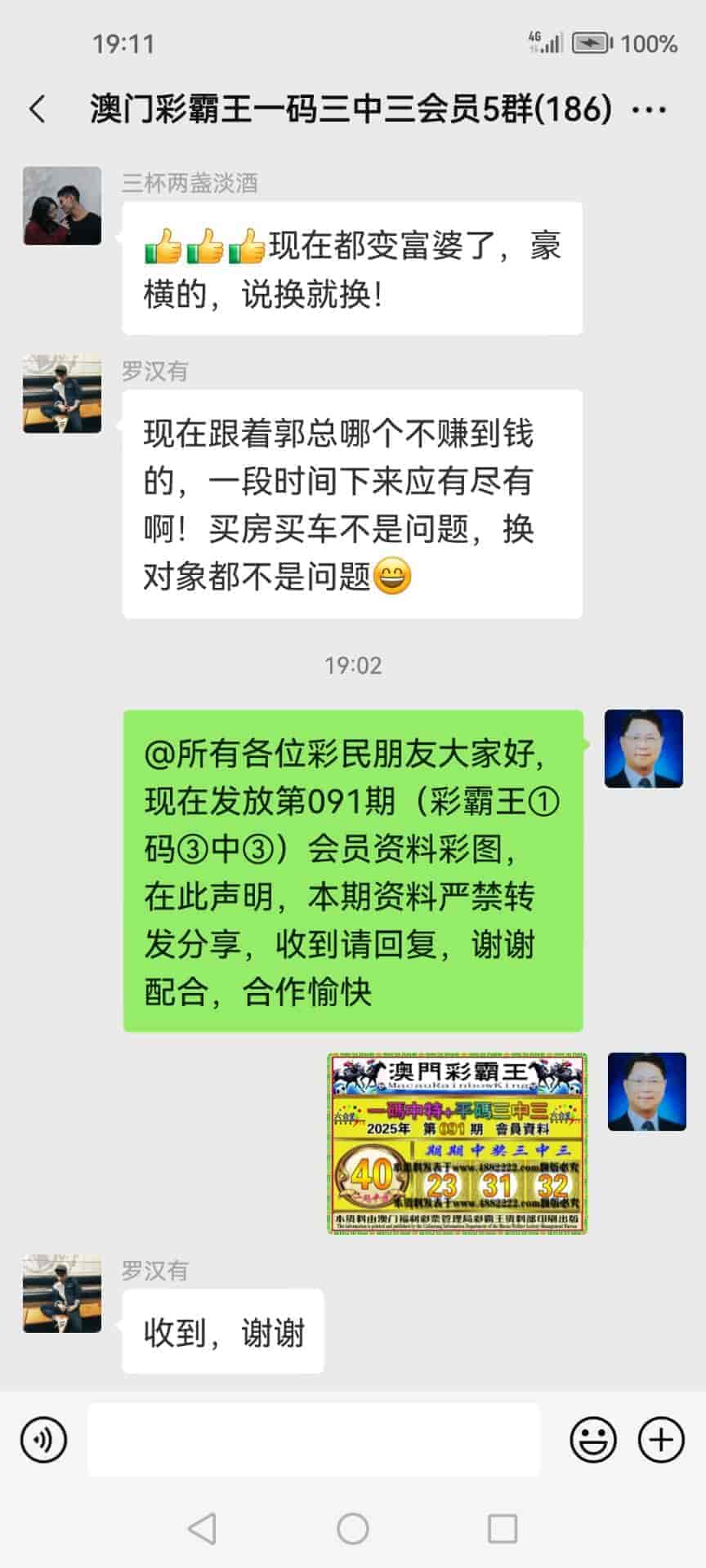The height and width of the screenshot is (1568, 706).
Task: Open the 澳門彩霸王 lottery image message
Action: coord(458,1143)
